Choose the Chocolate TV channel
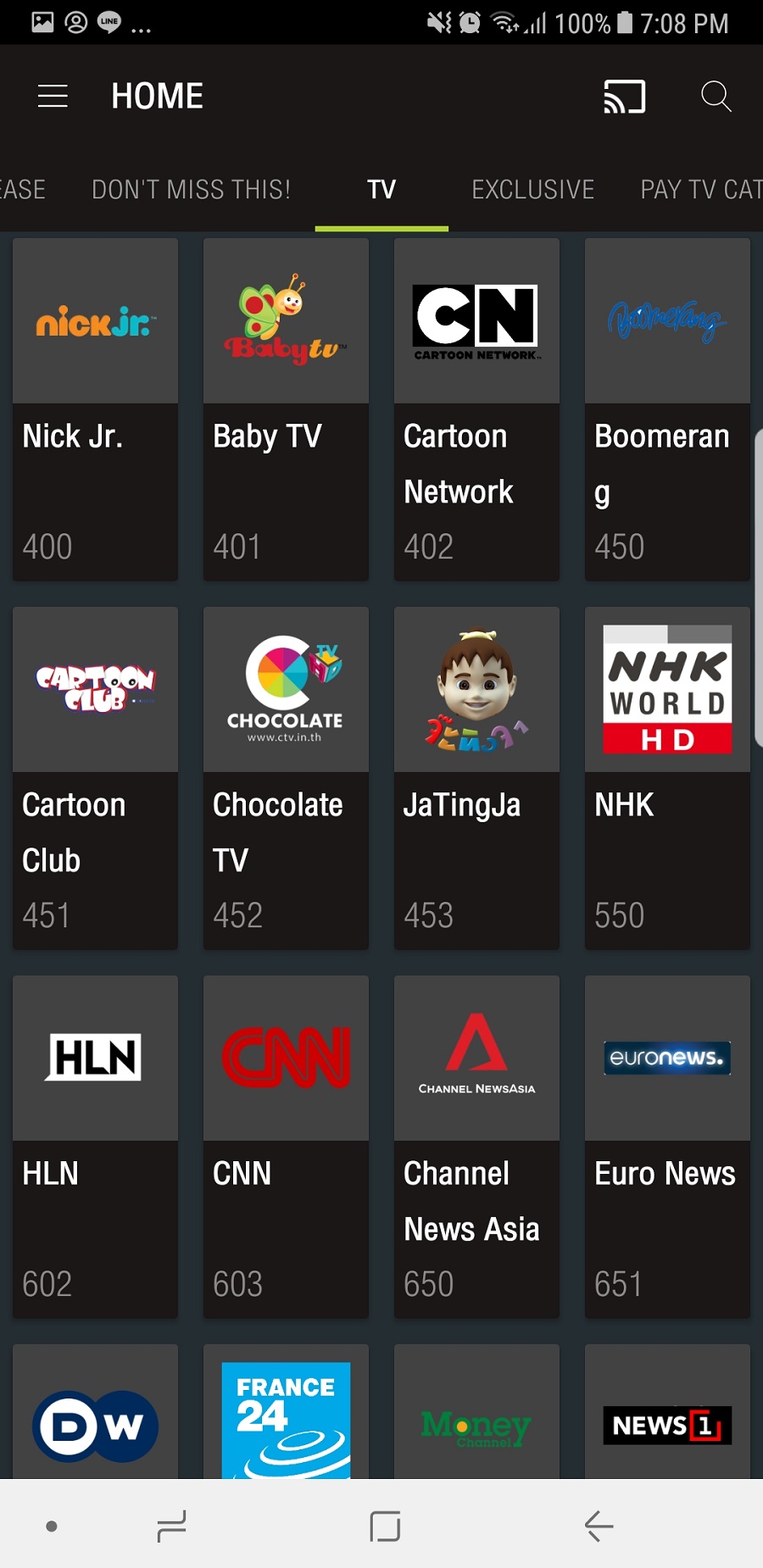The image size is (763, 1568). [x=286, y=777]
